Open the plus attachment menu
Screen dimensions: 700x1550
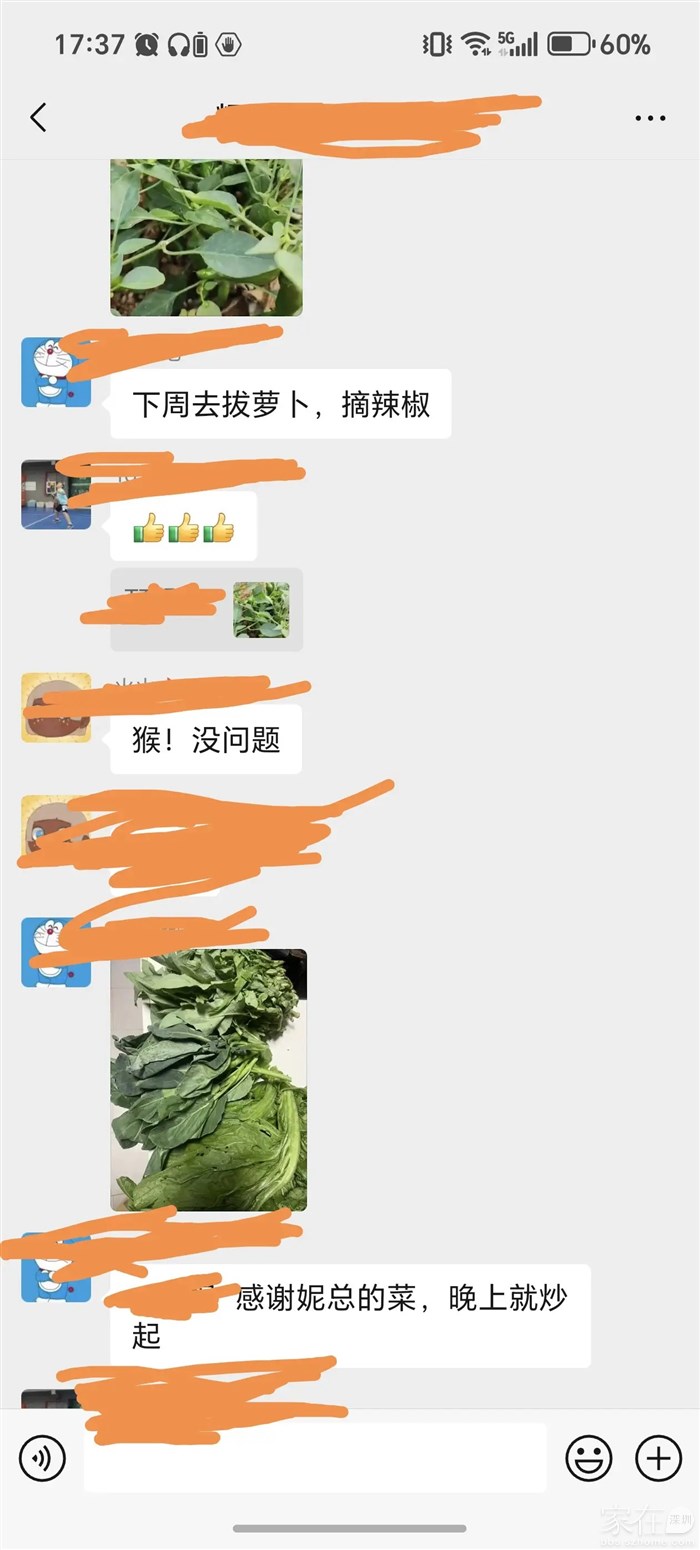point(659,1458)
